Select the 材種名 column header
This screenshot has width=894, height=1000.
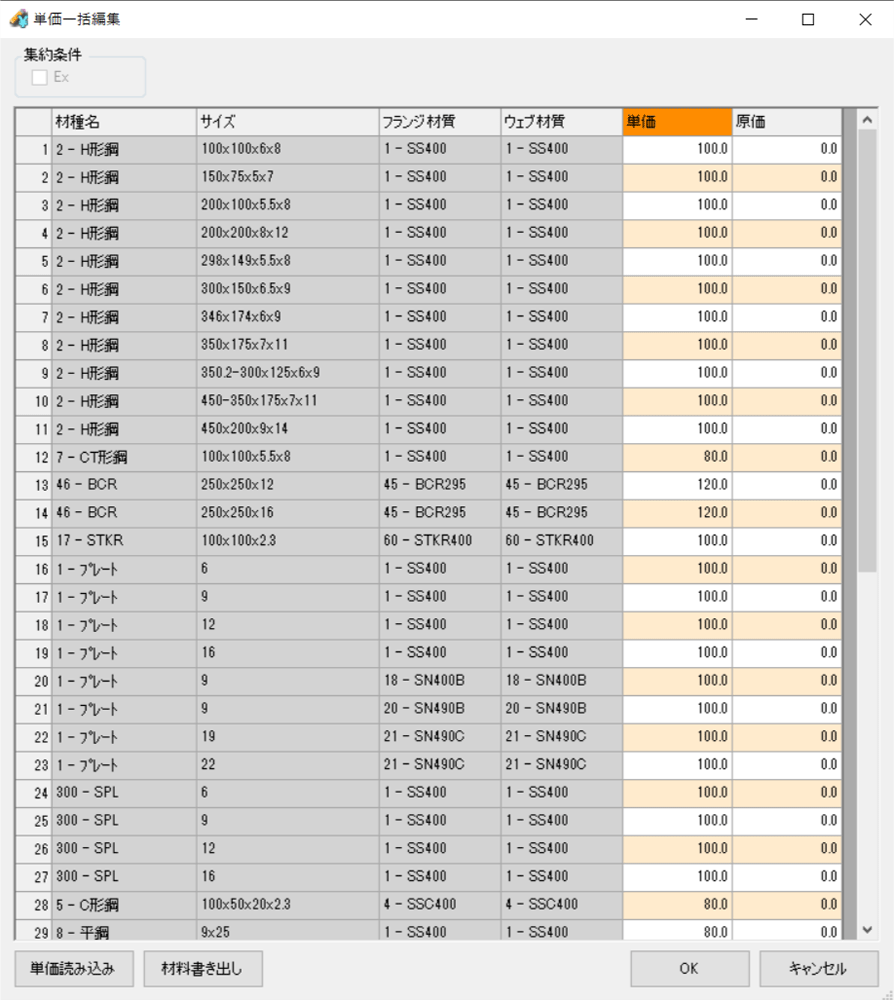[x=124, y=122]
